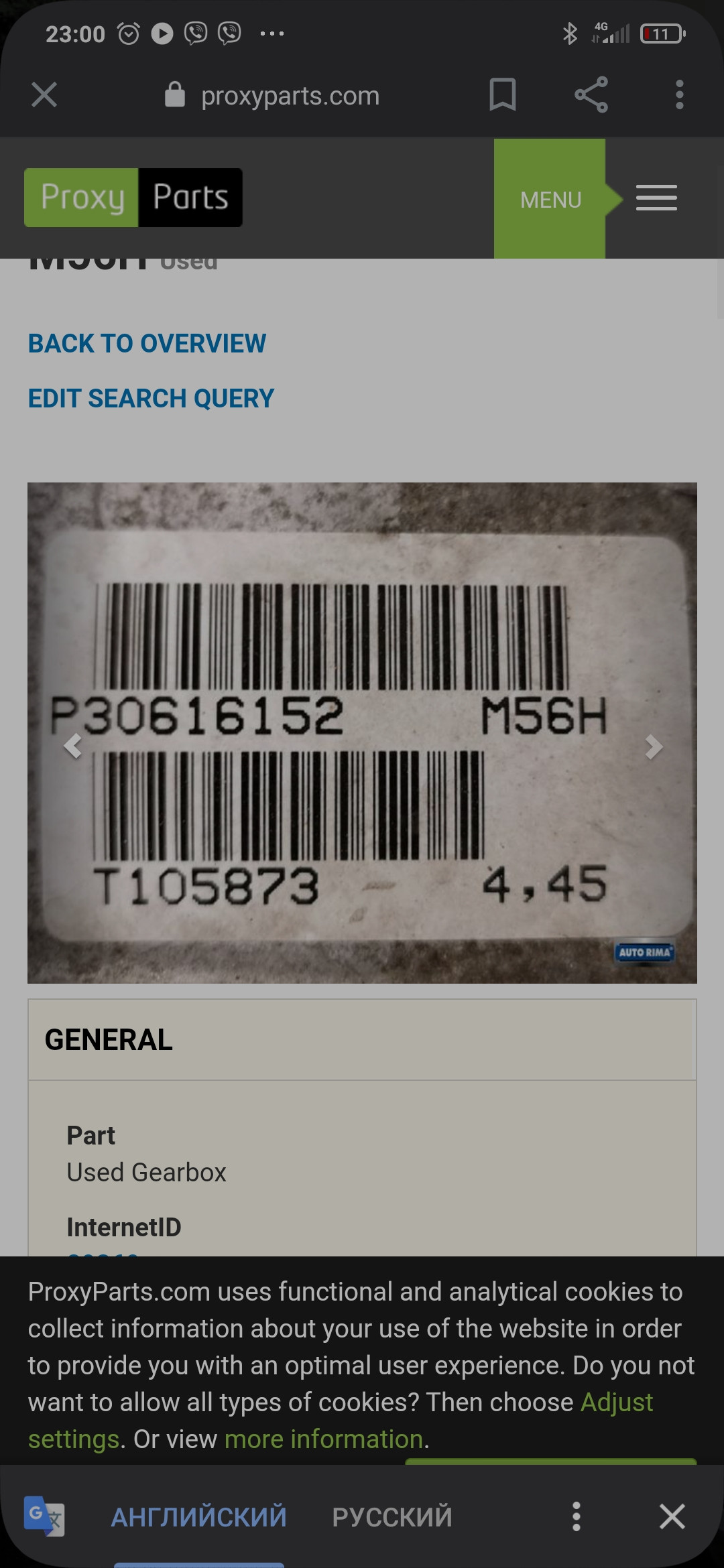This screenshot has width=724, height=1568.
Task: Open translate bar options menu
Action: (x=576, y=1516)
